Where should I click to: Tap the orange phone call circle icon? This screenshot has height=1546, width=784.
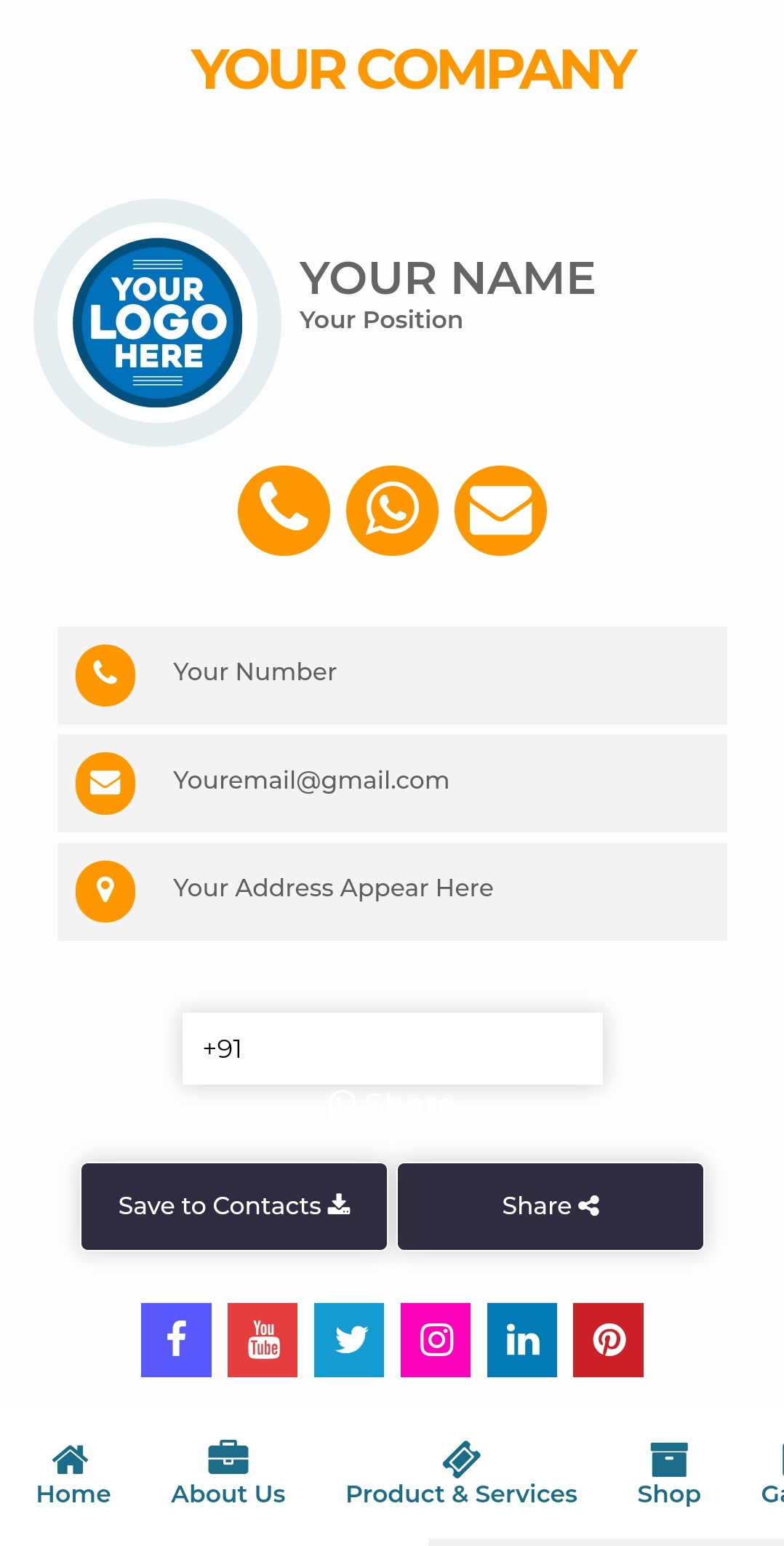click(x=284, y=511)
